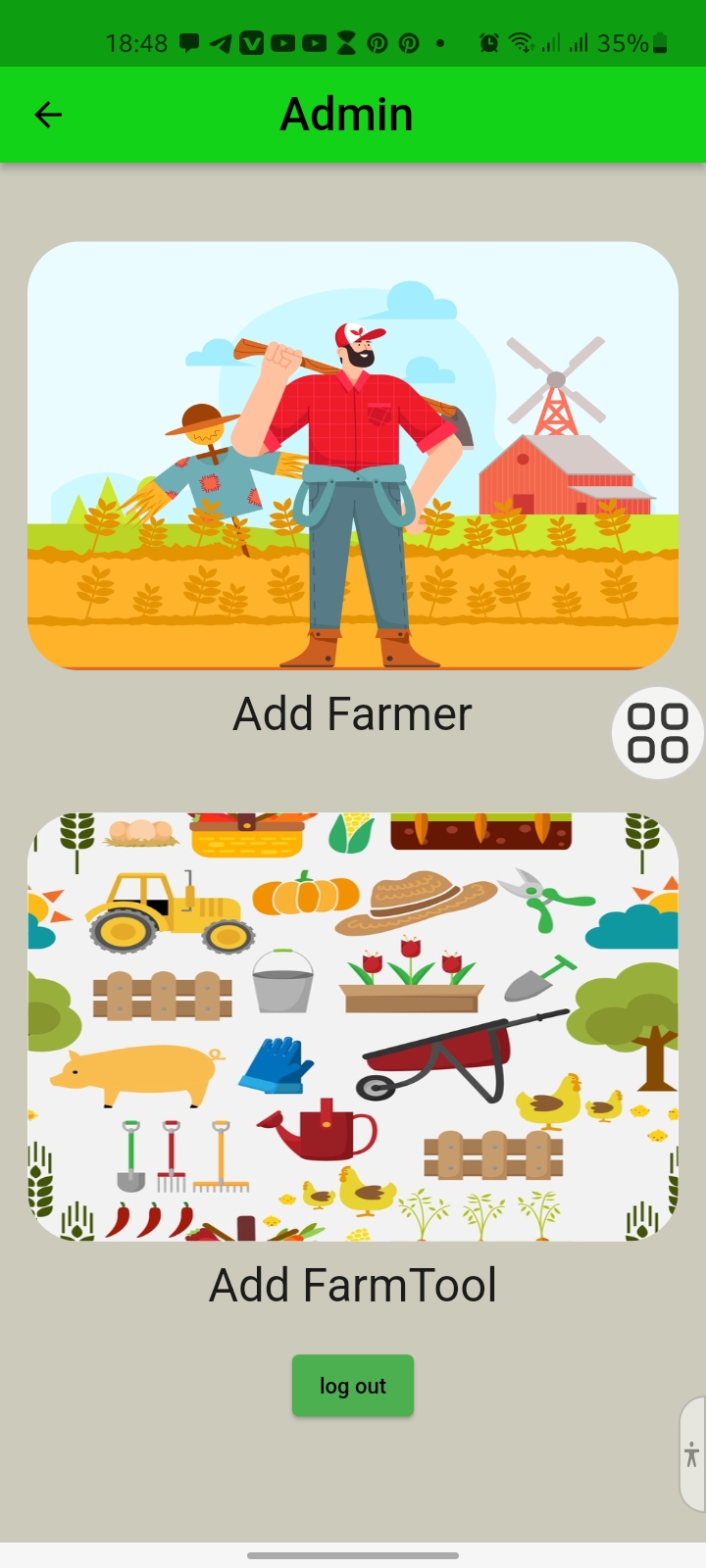Tap the log out button
The width and height of the screenshot is (706, 1568).
353,1386
